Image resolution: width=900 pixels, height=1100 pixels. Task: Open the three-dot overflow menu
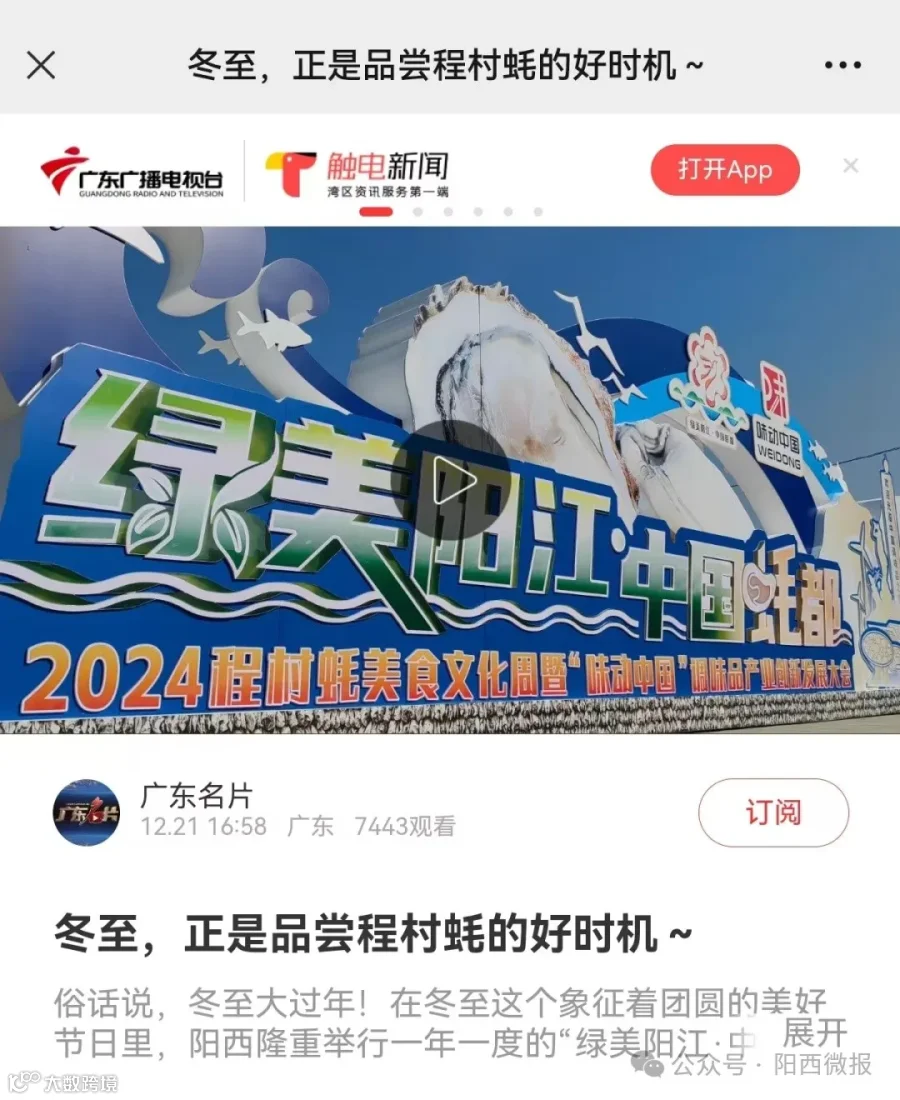pos(842,65)
